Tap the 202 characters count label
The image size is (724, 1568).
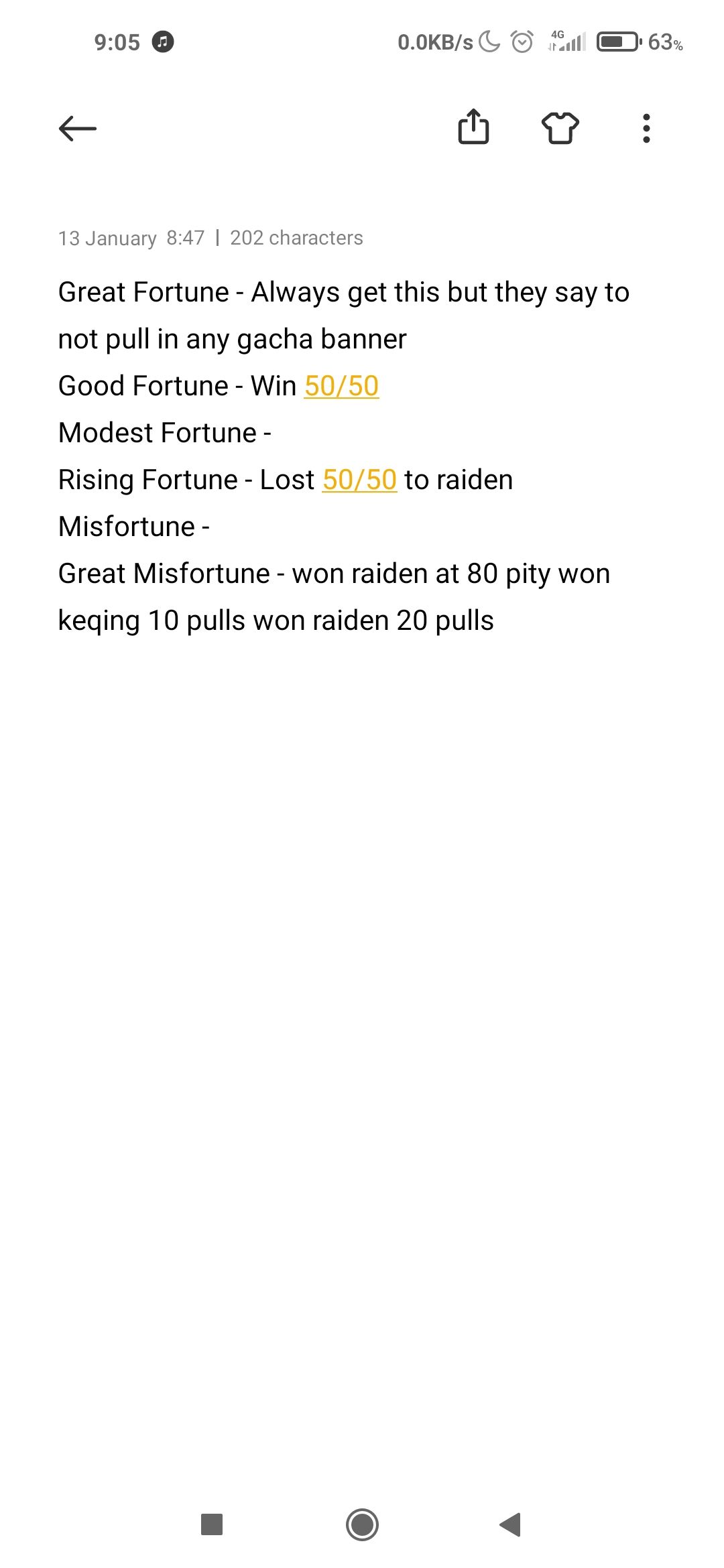[296, 238]
